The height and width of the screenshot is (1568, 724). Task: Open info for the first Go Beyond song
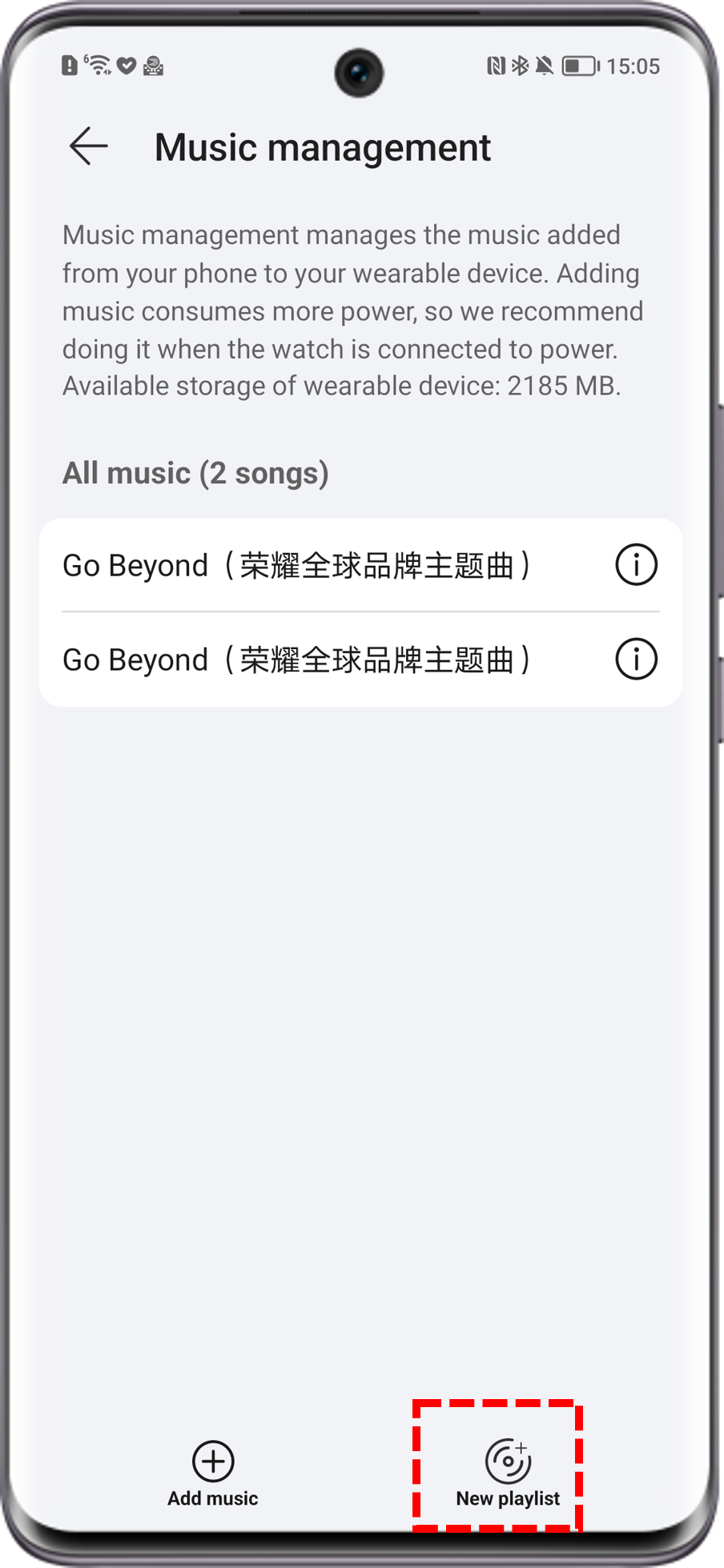click(x=636, y=565)
